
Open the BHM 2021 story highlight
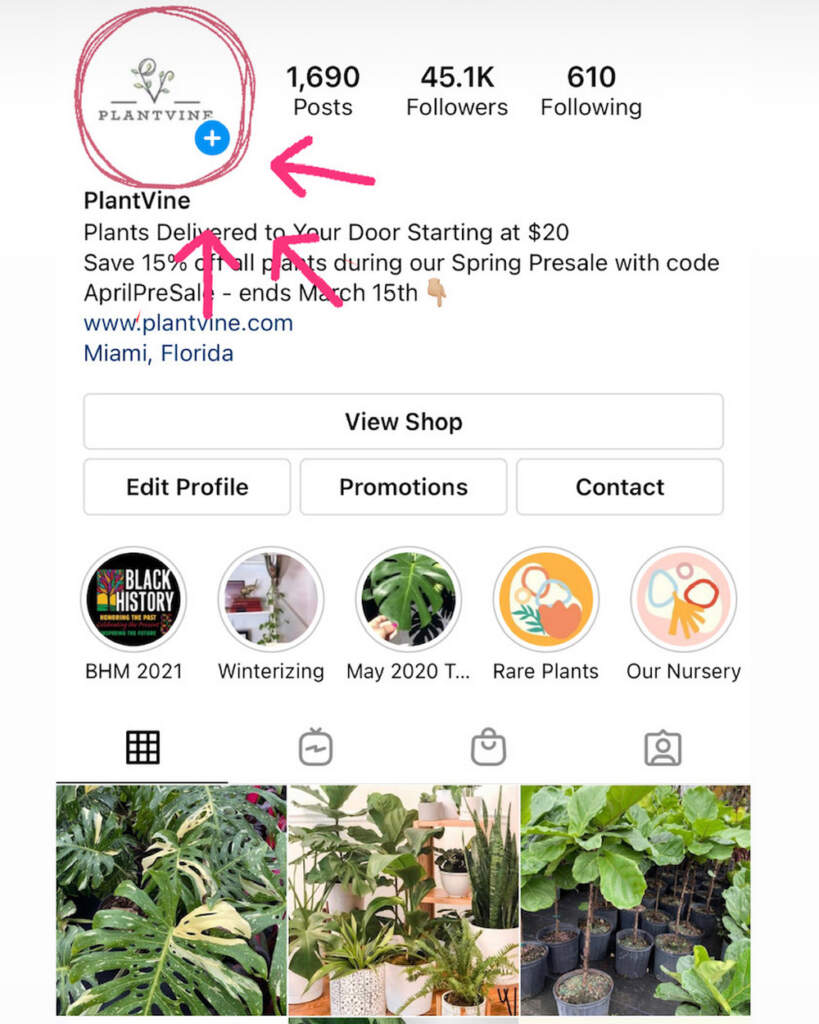click(x=134, y=599)
